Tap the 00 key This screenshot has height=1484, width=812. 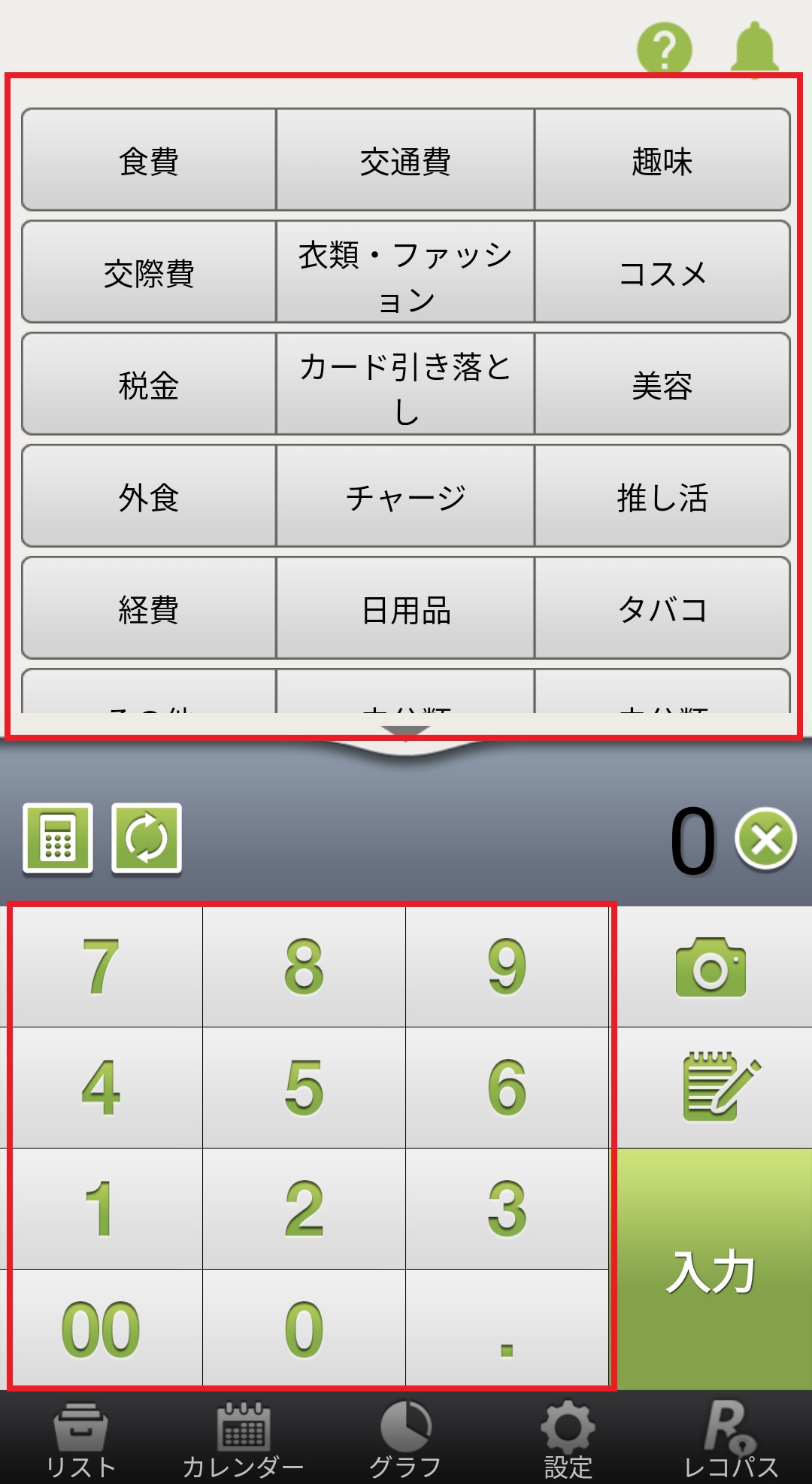tap(102, 1329)
